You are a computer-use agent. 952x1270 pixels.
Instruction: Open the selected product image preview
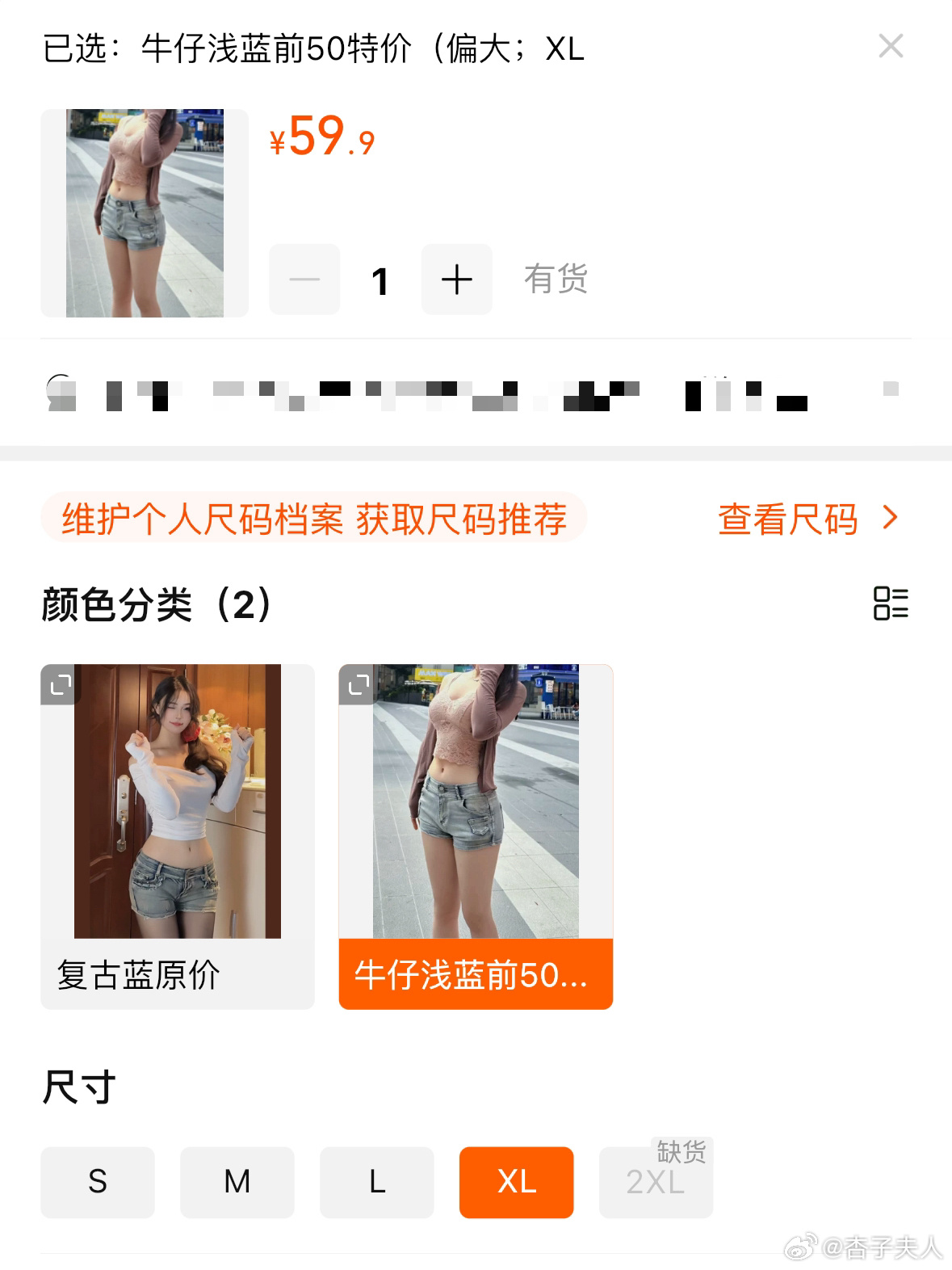tap(145, 213)
